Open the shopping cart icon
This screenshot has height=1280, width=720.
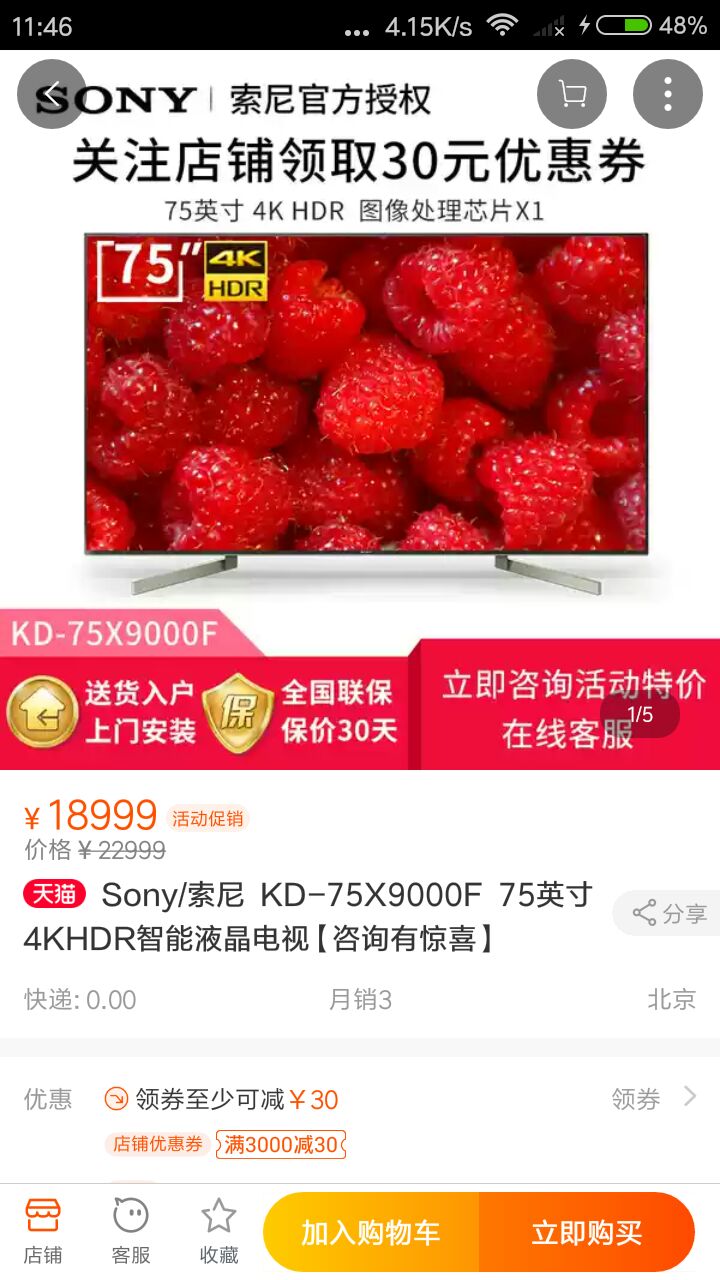click(571, 93)
